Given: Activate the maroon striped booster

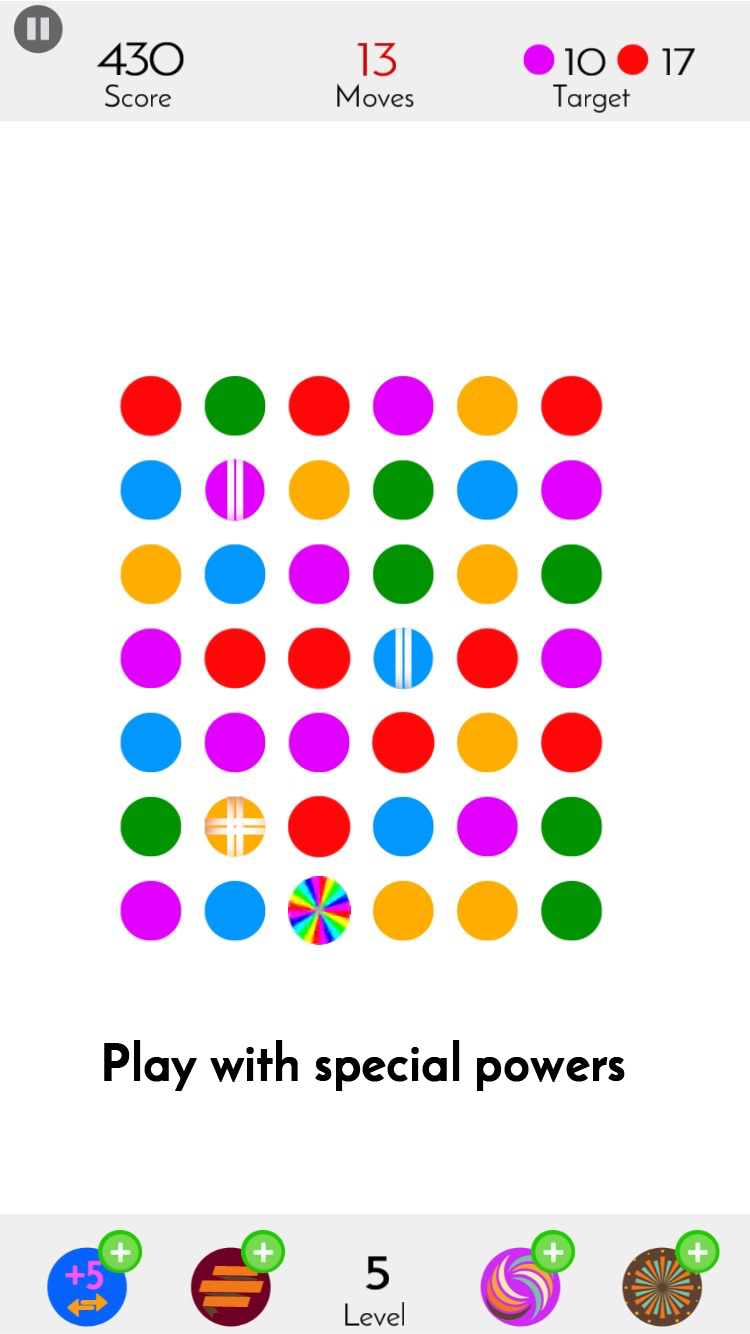Looking at the screenshot, I should point(231,1286).
